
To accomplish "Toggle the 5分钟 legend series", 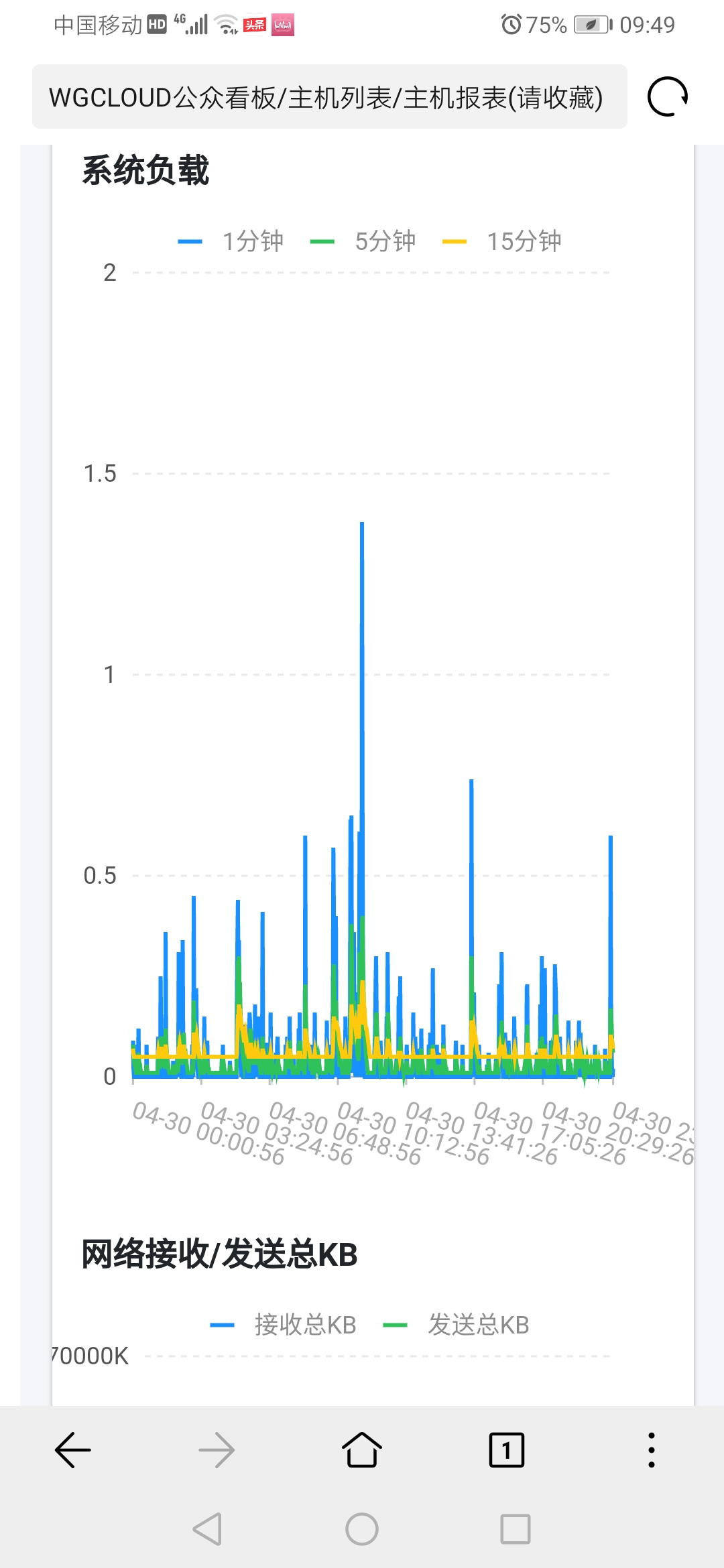I will pos(364,241).
